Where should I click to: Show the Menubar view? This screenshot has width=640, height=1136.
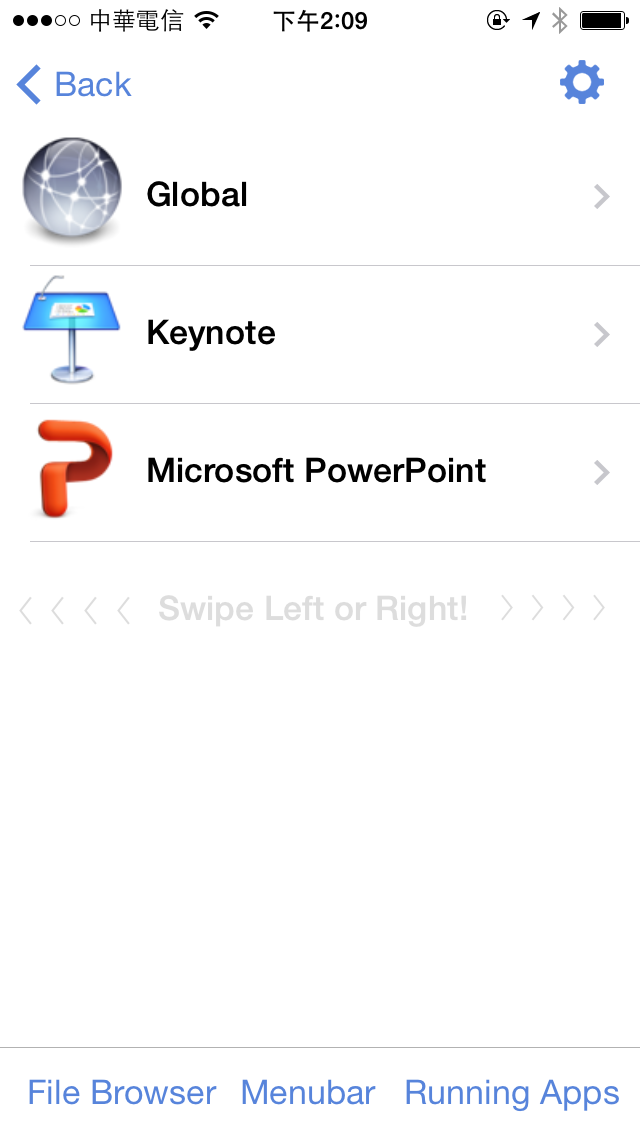[308, 1093]
